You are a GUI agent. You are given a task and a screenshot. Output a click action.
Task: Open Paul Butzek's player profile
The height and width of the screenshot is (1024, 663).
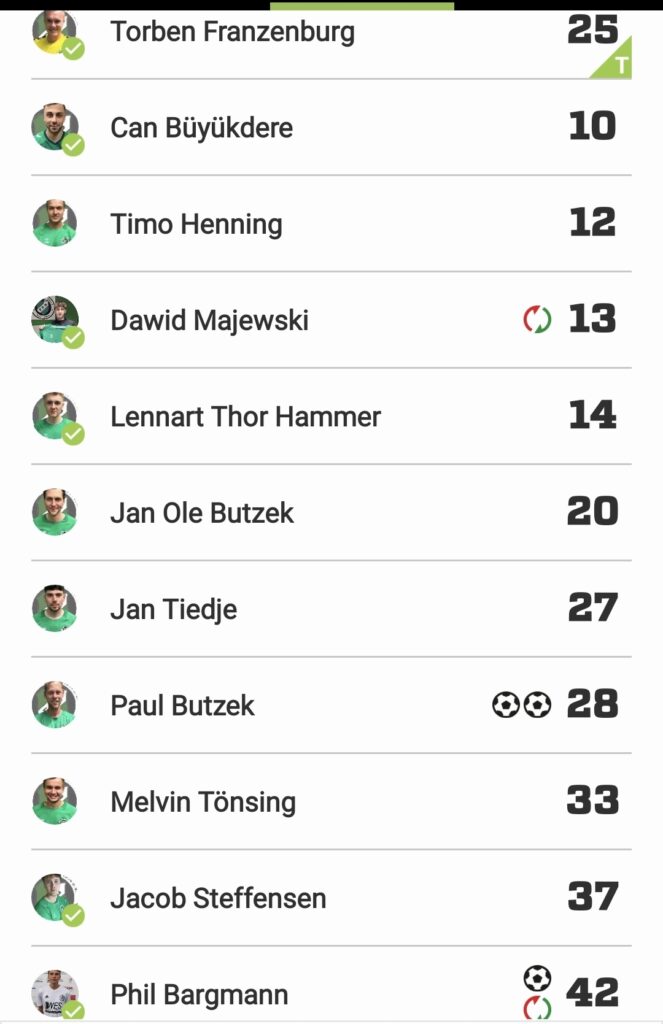[182, 706]
